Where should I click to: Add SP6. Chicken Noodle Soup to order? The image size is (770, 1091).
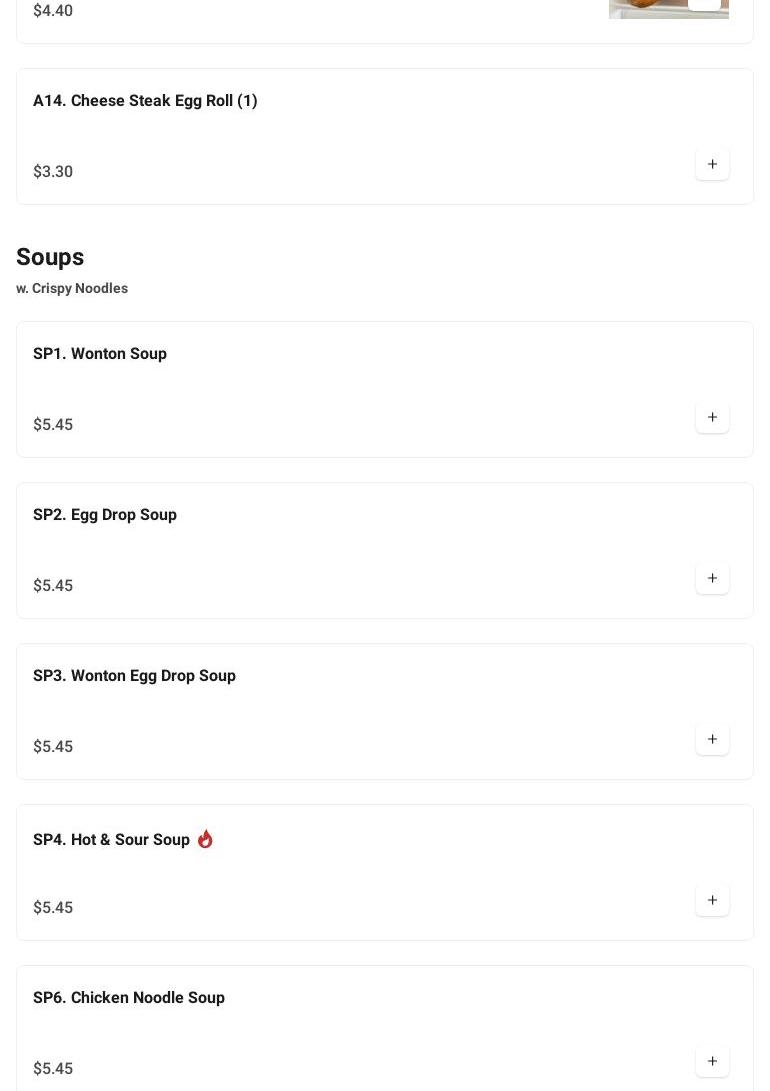tap(712, 1061)
